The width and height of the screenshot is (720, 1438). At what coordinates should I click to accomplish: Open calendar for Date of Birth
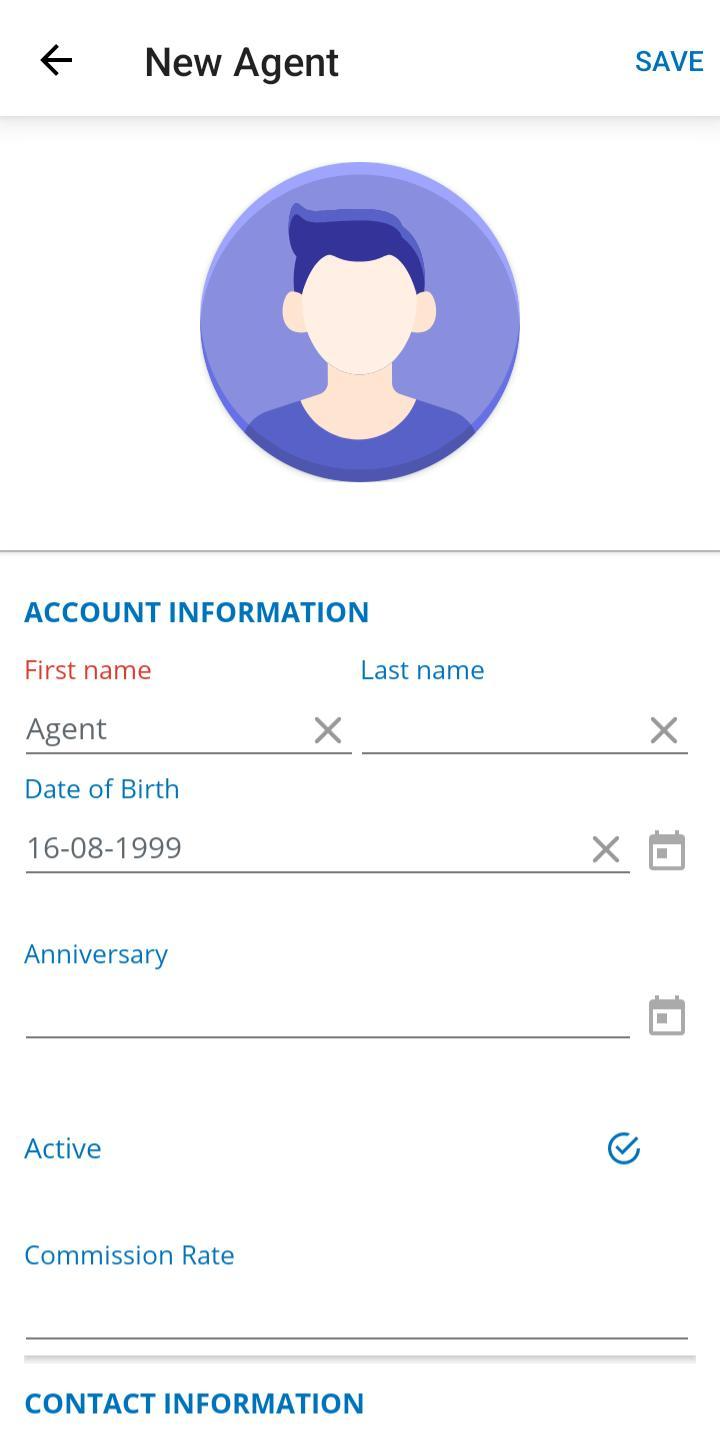[x=667, y=851]
